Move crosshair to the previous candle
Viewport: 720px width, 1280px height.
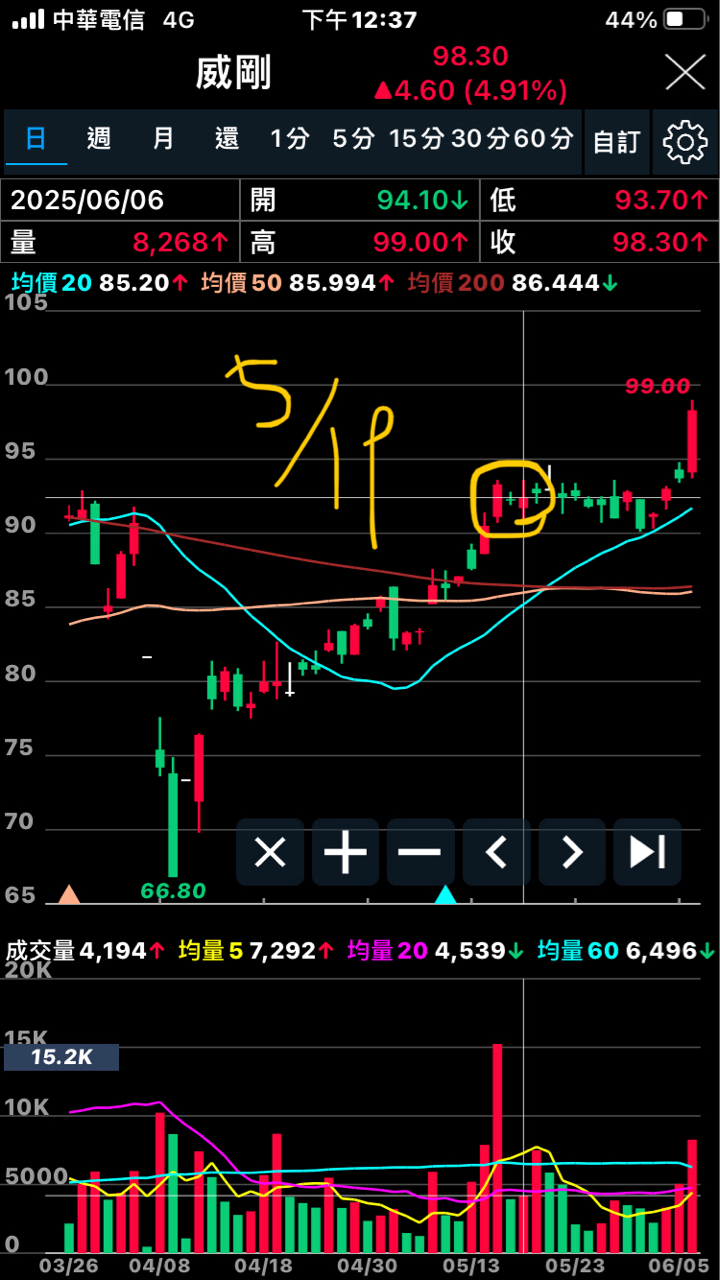pyautogui.click(x=496, y=852)
